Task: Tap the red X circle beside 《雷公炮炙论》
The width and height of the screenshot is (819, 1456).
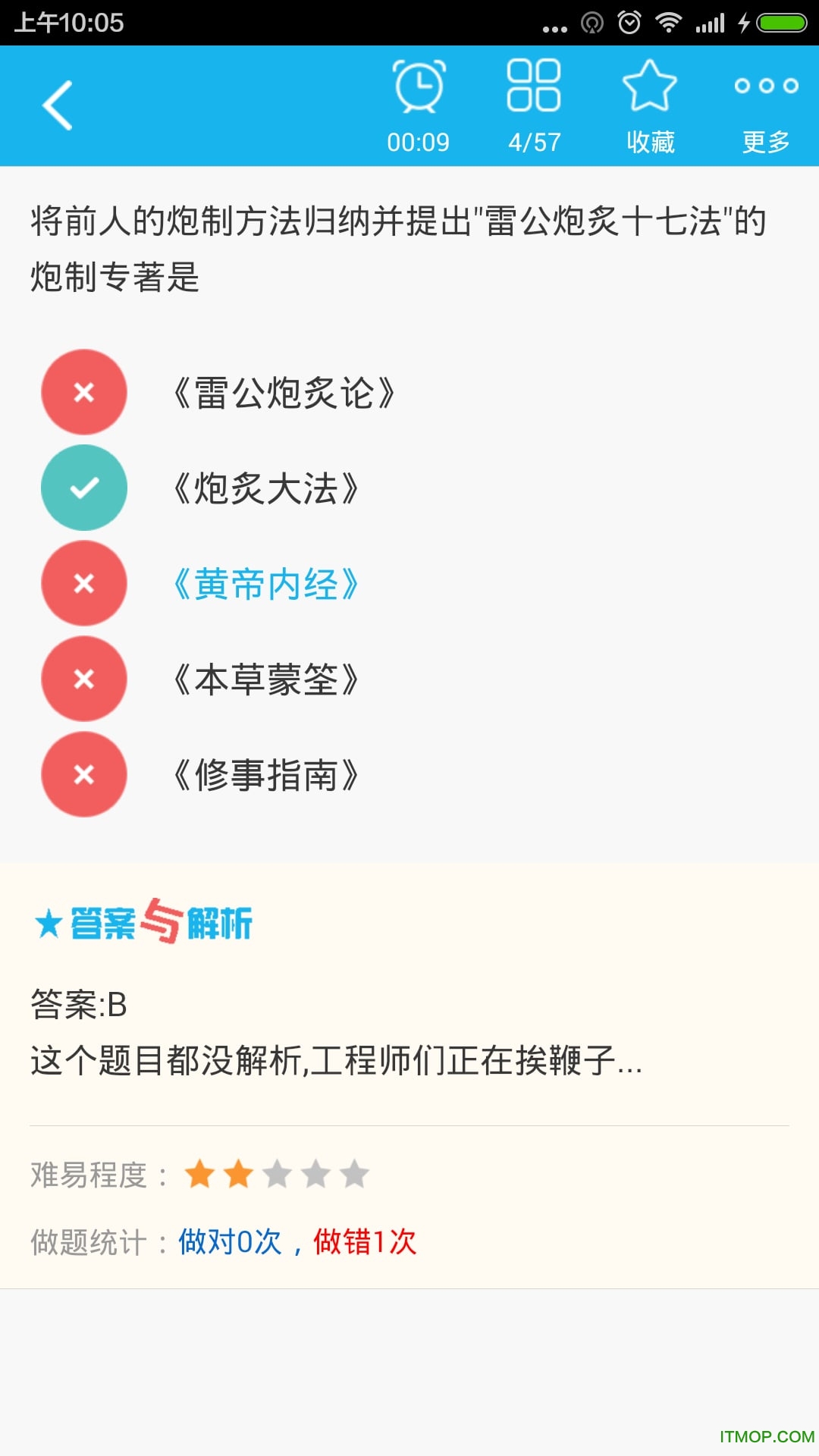Action: (83, 392)
